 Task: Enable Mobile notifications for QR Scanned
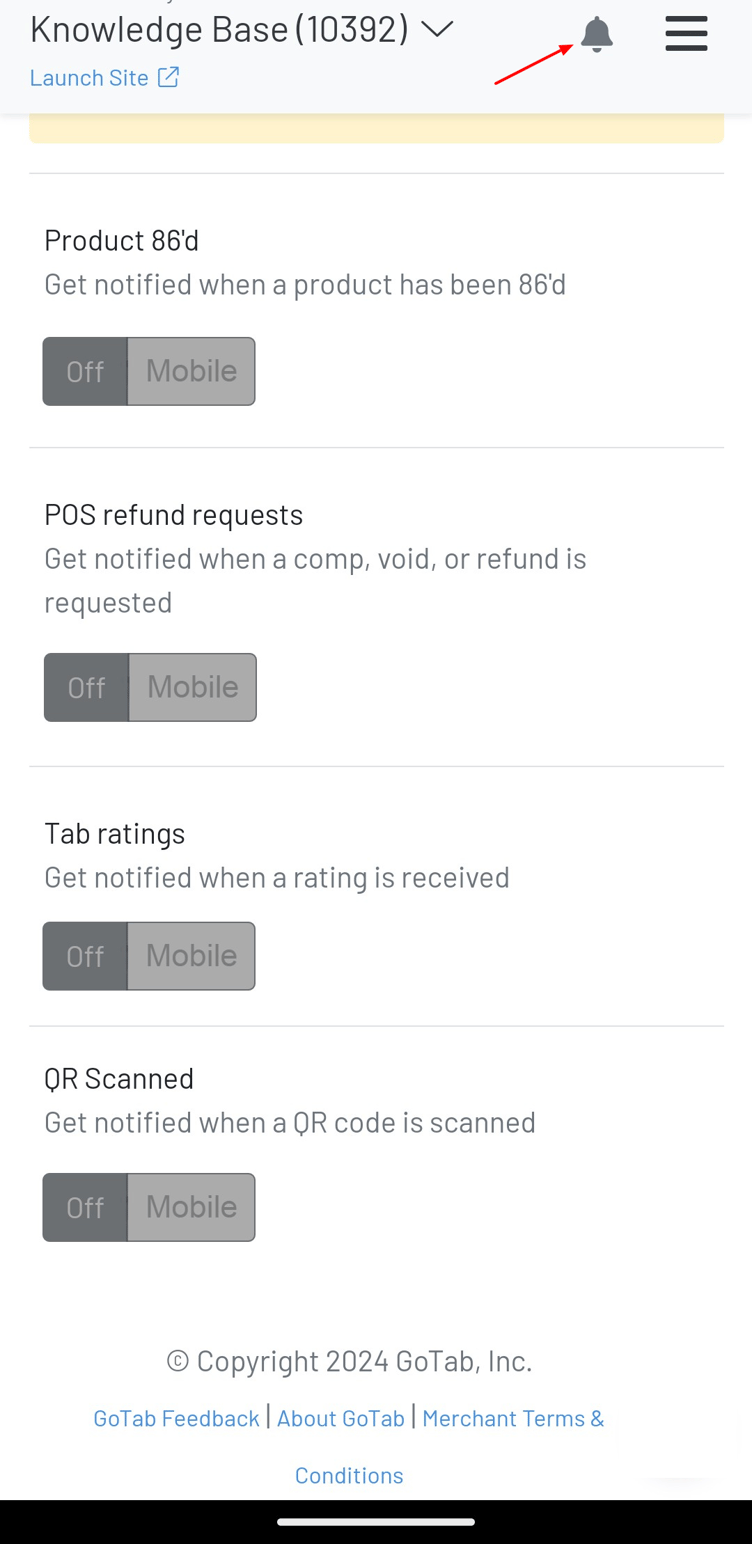click(191, 1207)
